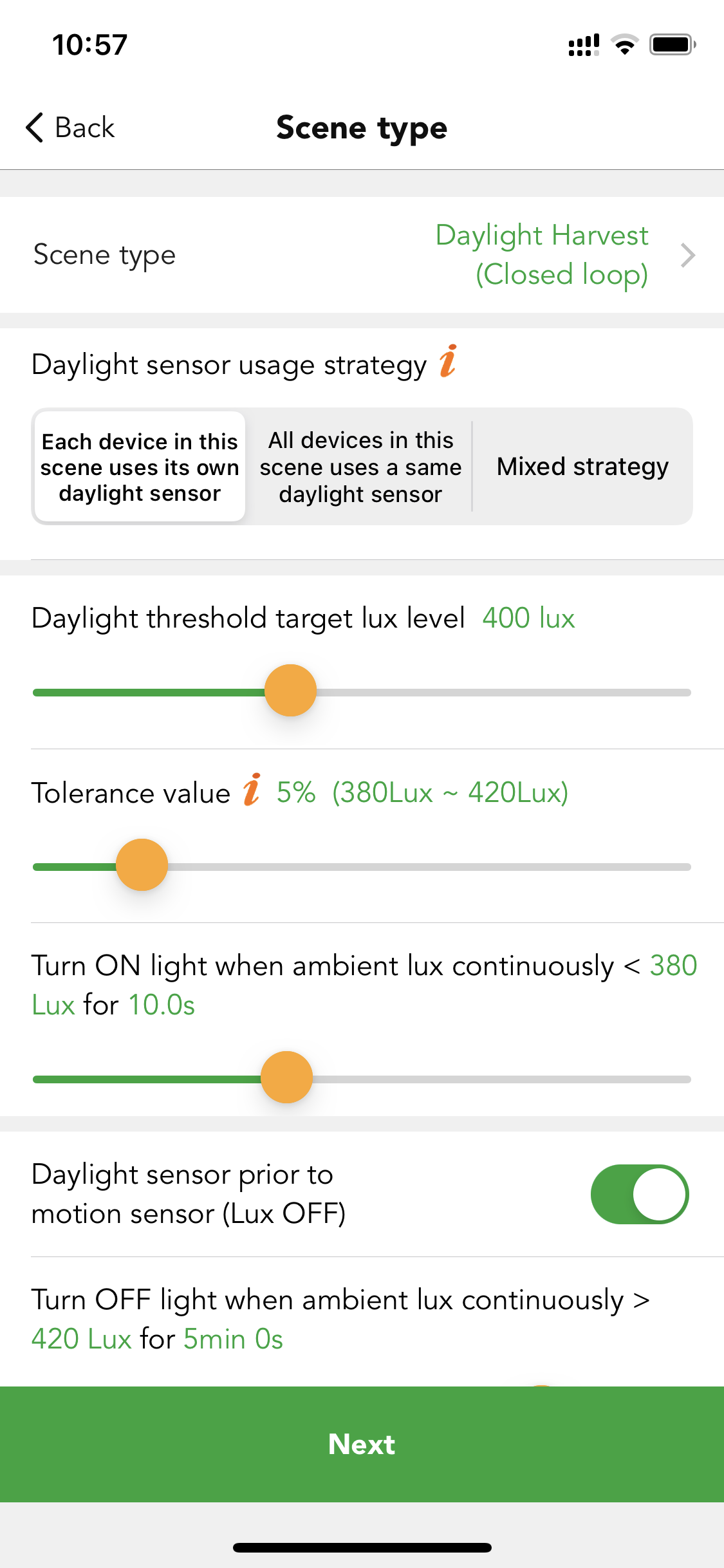The width and height of the screenshot is (724, 1568).
Task: Open info for daylight sensor usage strategy
Action: pyautogui.click(x=448, y=362)
